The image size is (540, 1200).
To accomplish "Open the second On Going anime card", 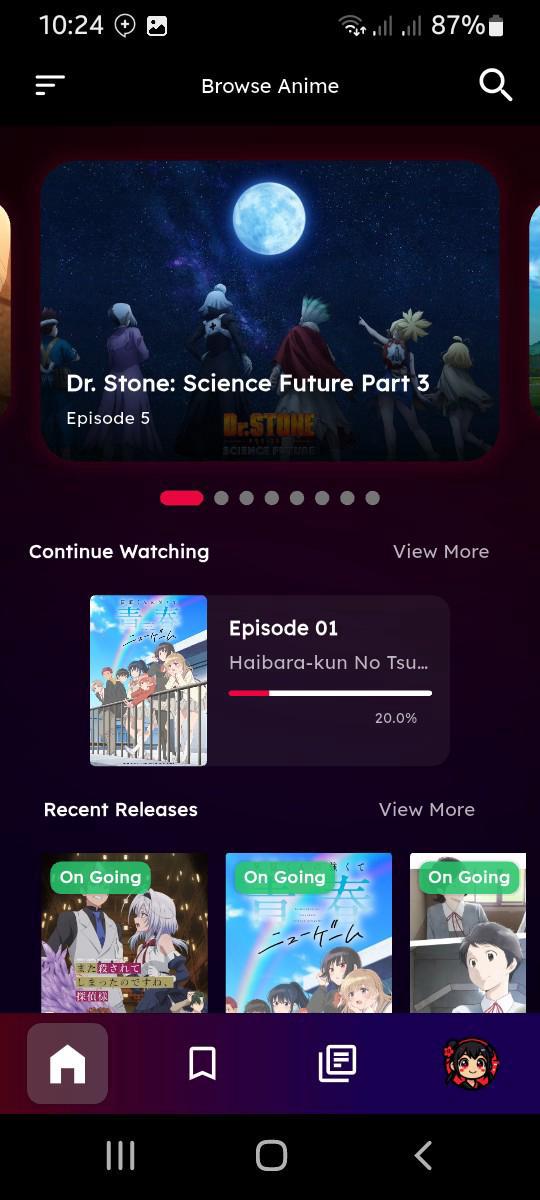I will coord(309,933).
